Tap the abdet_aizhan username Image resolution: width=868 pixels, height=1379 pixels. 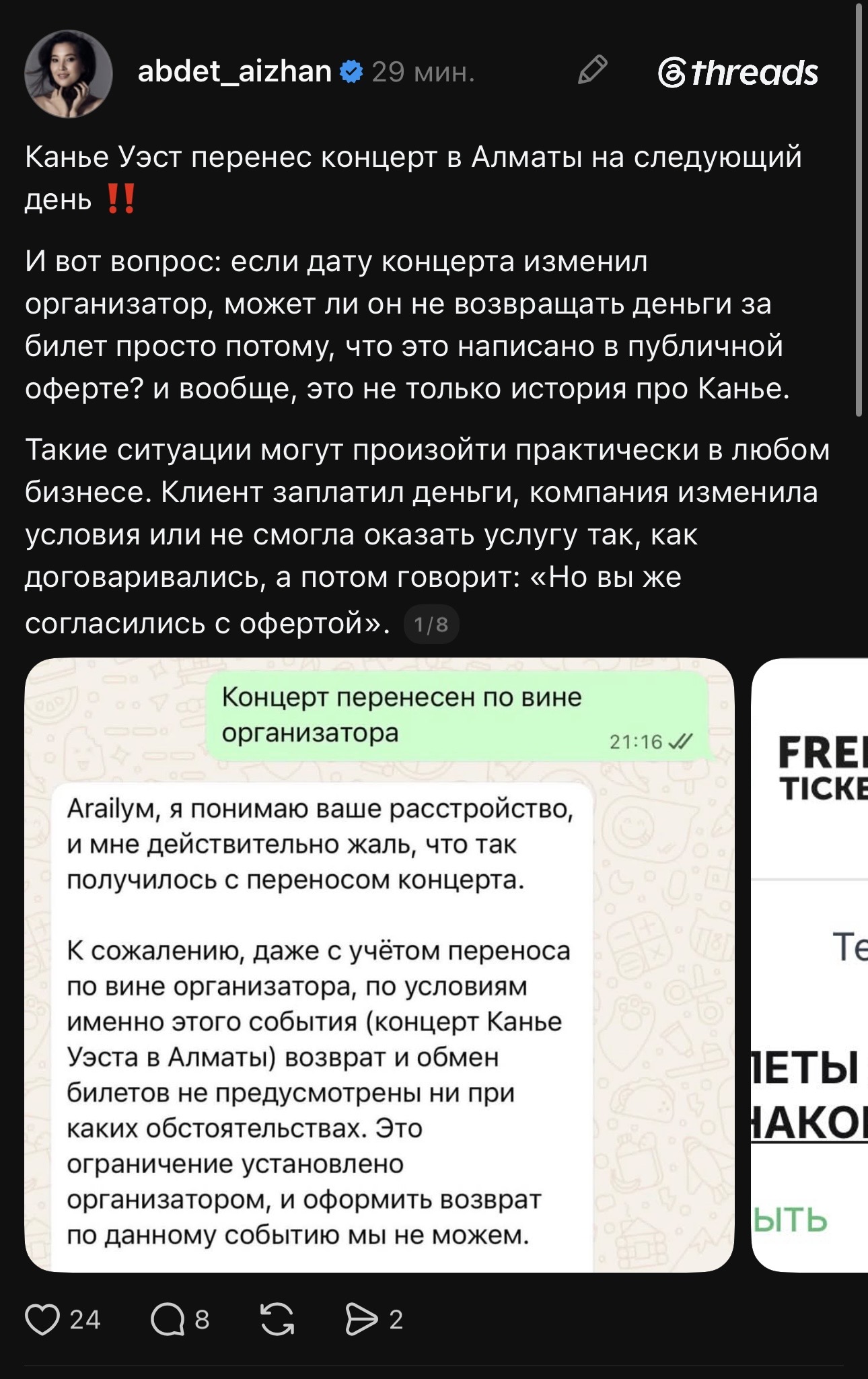(x=234, y=71)
